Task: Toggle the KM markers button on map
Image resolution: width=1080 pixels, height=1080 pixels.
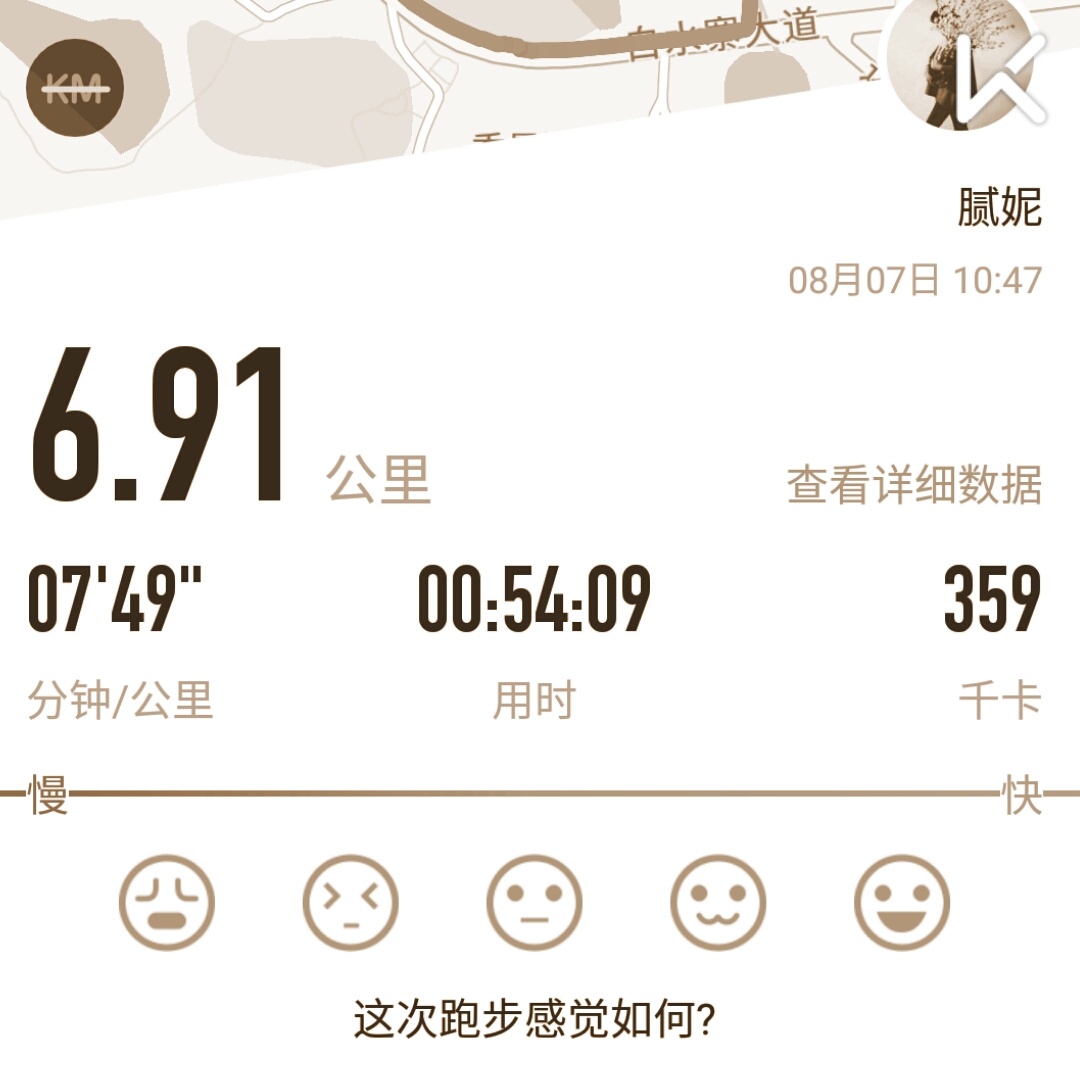Action: click(75, 89)
